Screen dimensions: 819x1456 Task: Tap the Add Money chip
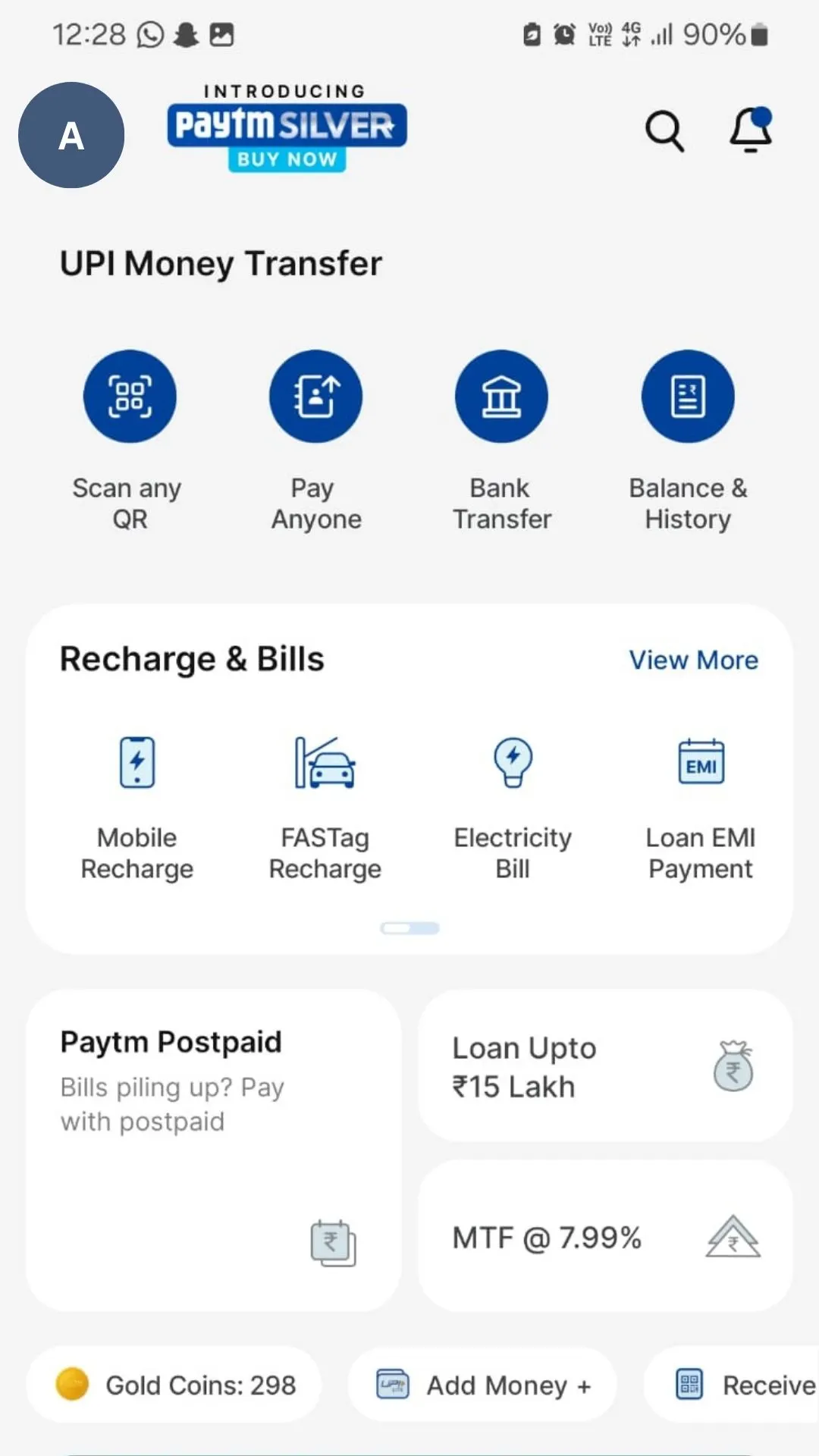coord(482,1385)
